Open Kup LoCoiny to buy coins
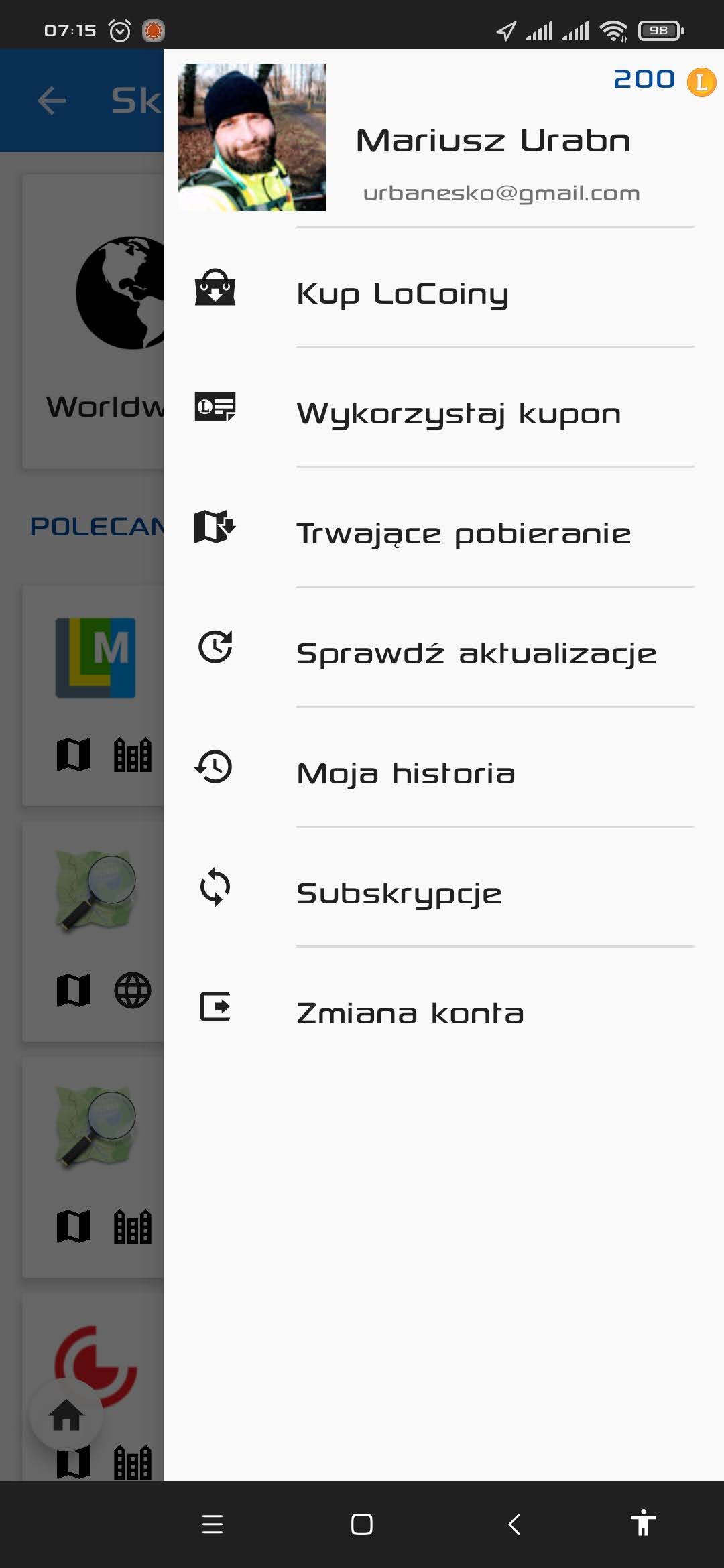This screenshot has width=724, height=1568. pos(402,293)
